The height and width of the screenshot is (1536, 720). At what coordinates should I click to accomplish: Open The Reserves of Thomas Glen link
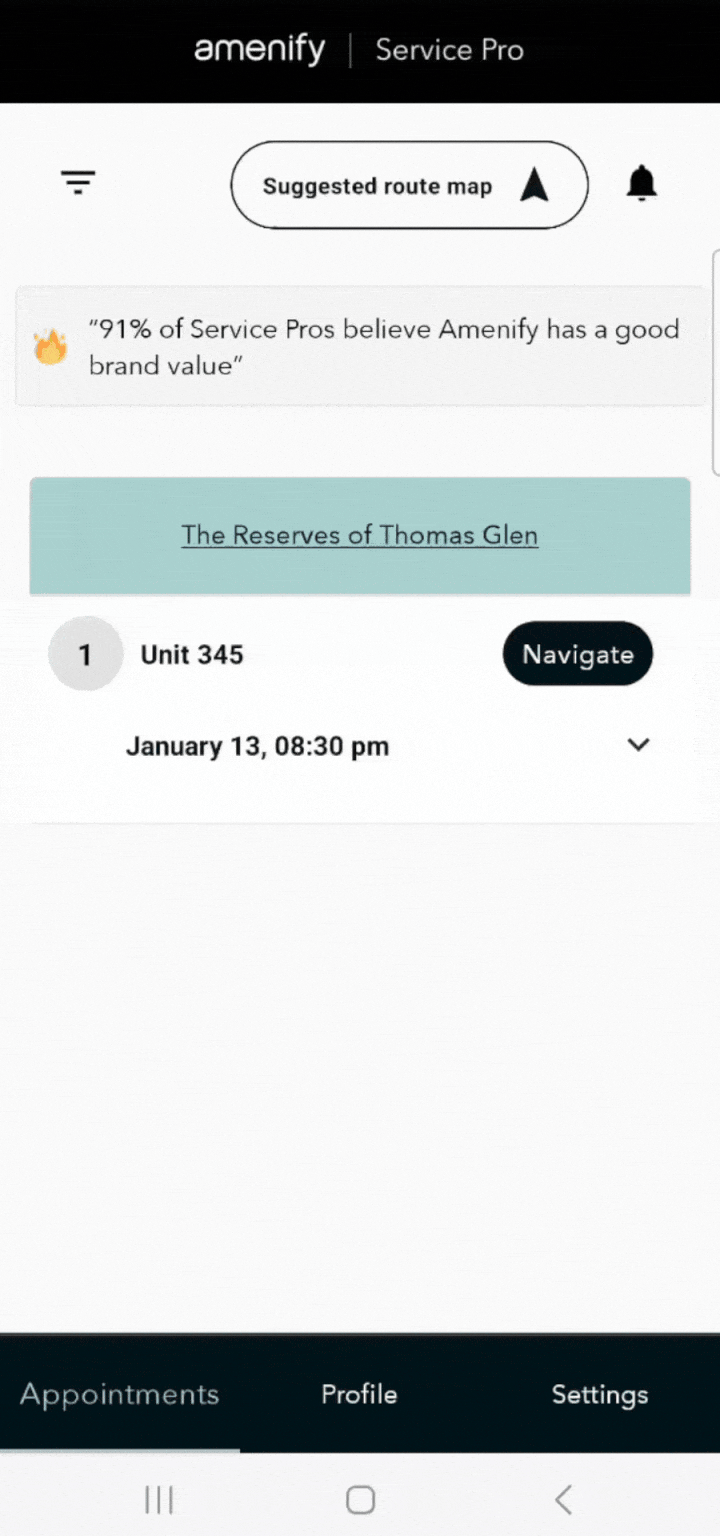pyautogui.click(x=360, y=535)
